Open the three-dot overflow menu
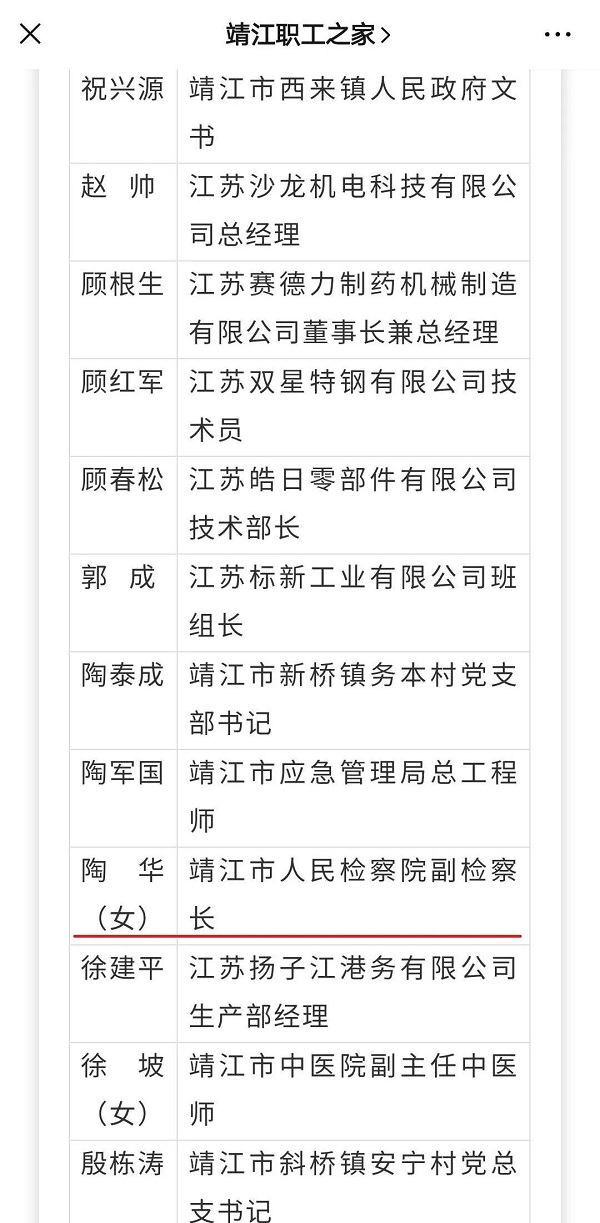This screenshot has height=1223, width=600. (x=558, y=35)
